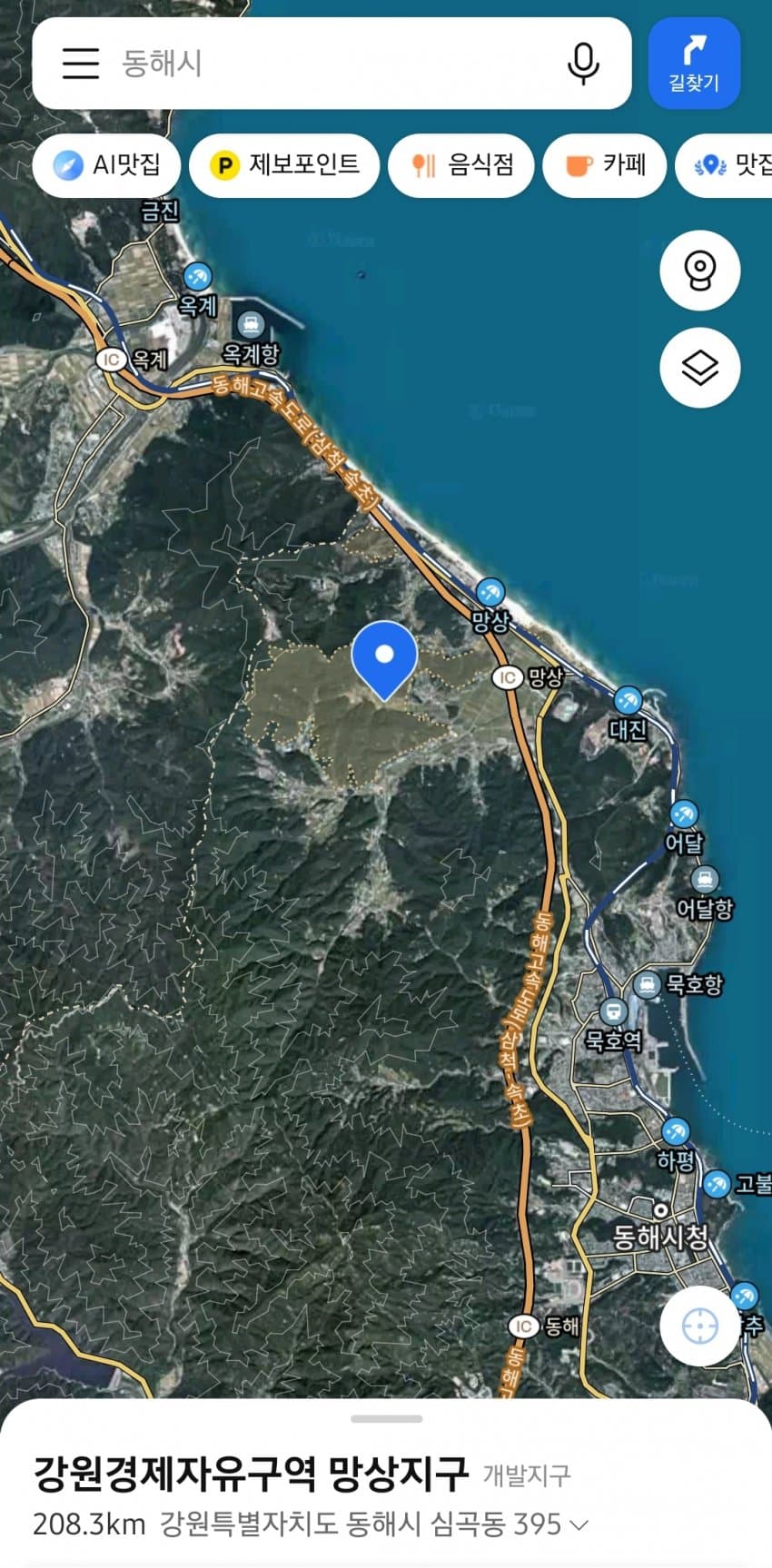Open the 묵호역 station marker
This screenshot has width=772, height=1568.
point(614,1011)
